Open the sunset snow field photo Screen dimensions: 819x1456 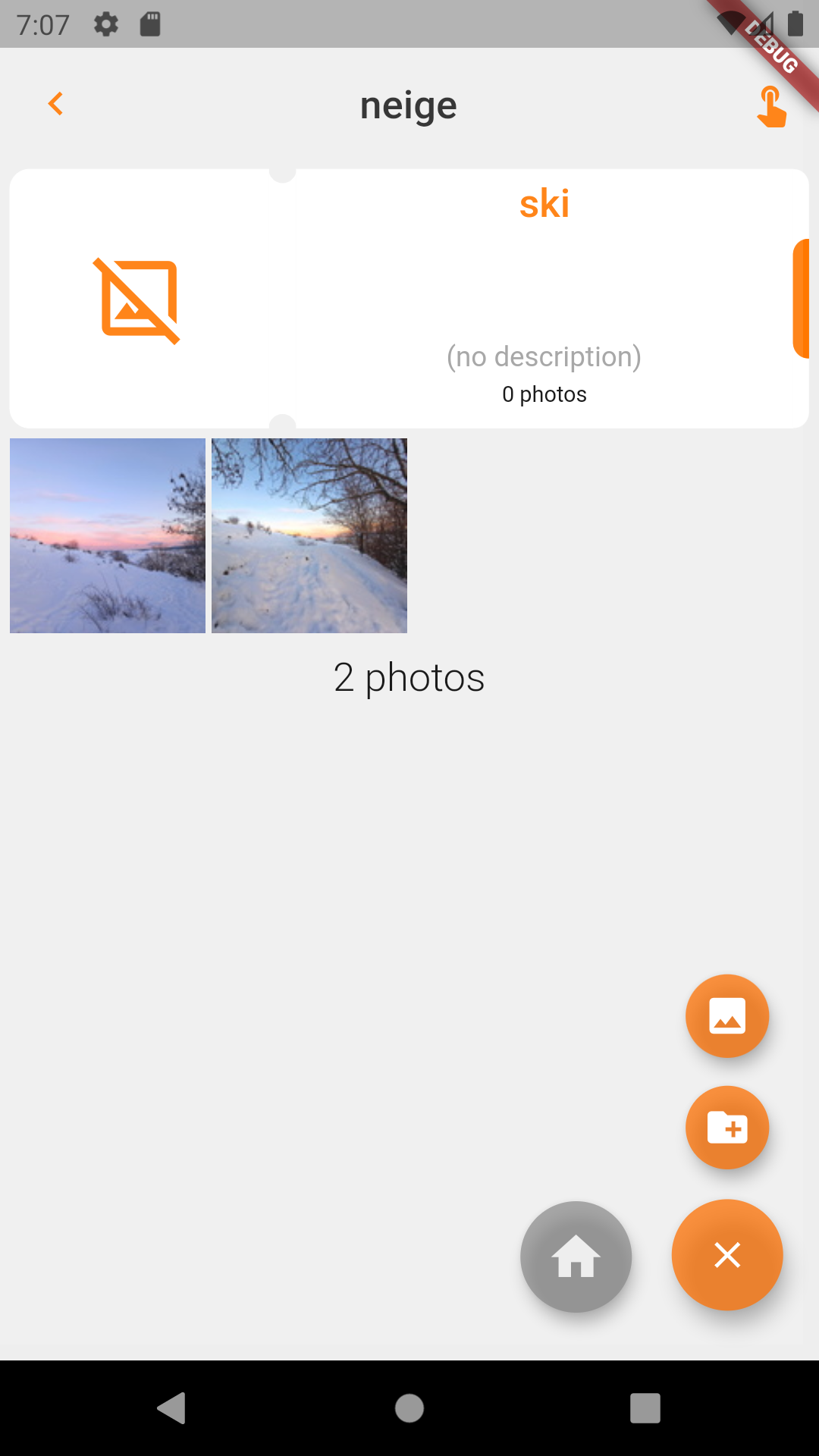[x=108, y=535]
